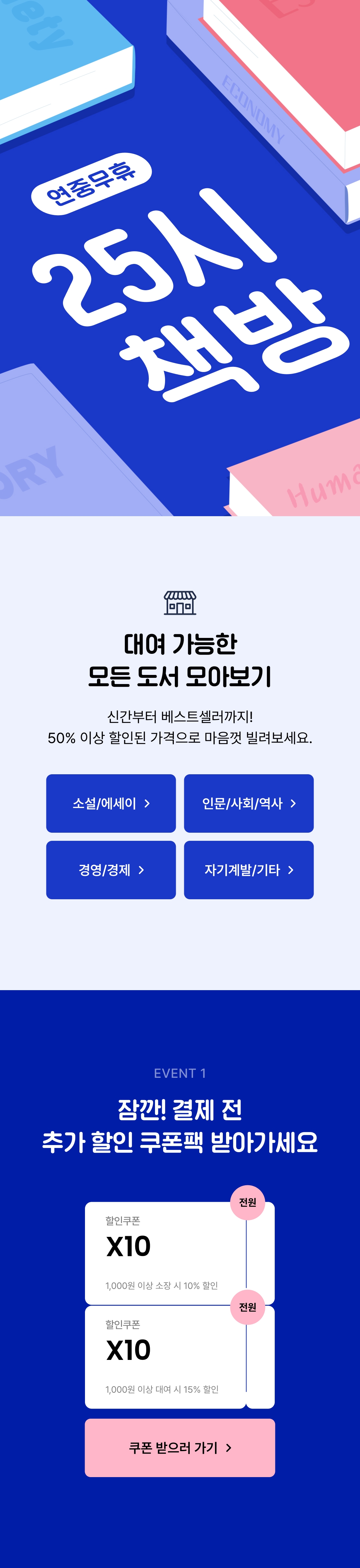View the 자기계발/기타 category
360x1568 pixels.
pos(249,869)
